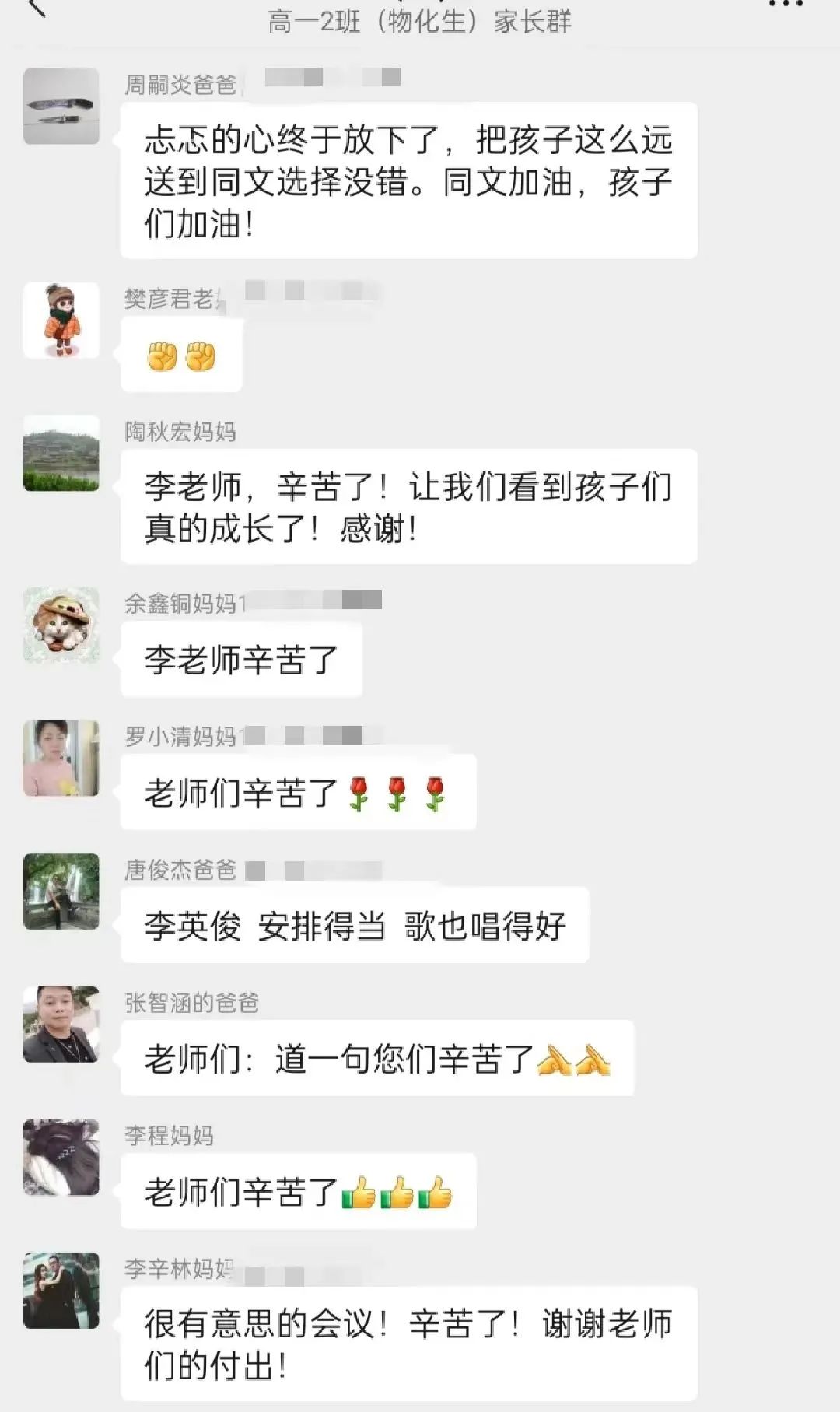840x1412 pixels.
Task: Open 余鑫铜妈妈's cat avatar
Action: pyautogui.click(x=61, y=625)
